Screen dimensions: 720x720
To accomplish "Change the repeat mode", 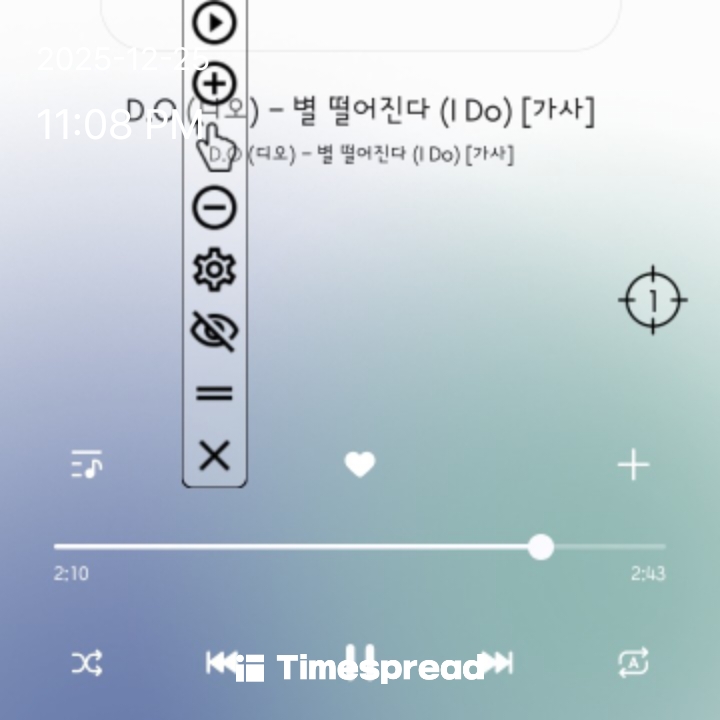I will point(633,662).
